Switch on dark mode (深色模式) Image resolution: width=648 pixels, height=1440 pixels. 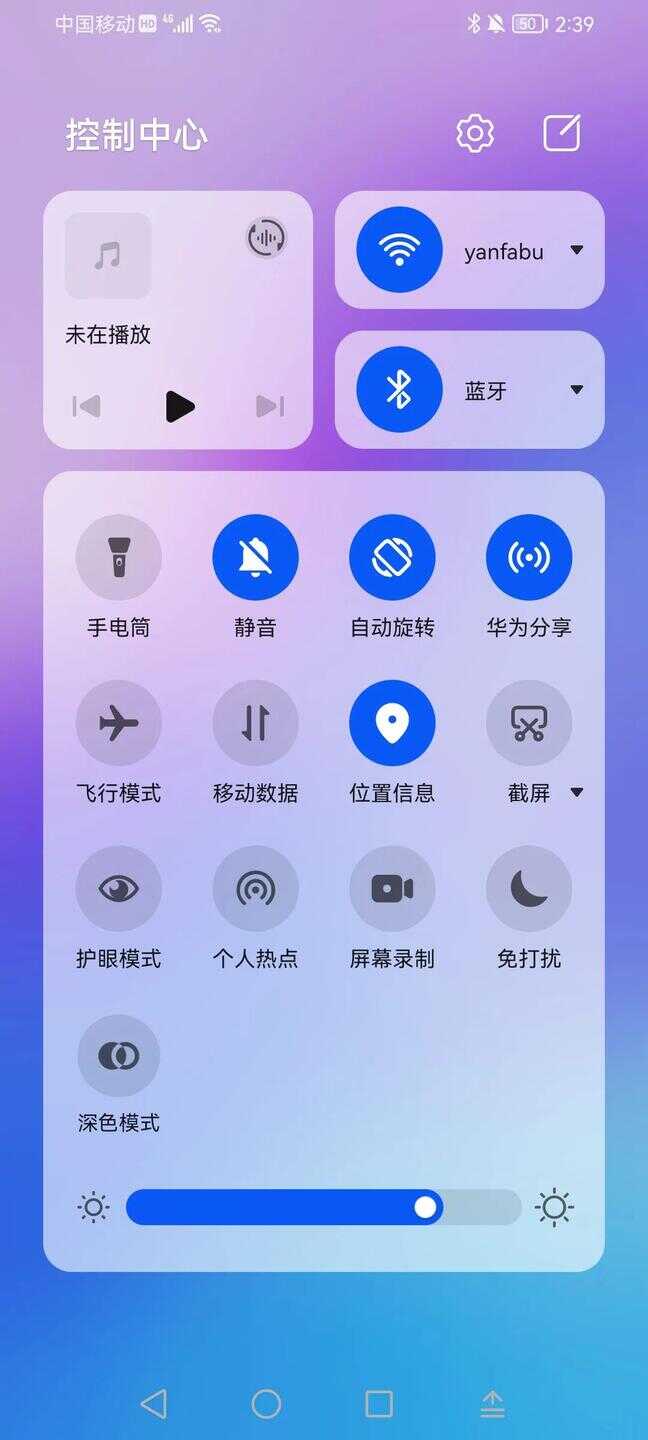click(118, 1056)
